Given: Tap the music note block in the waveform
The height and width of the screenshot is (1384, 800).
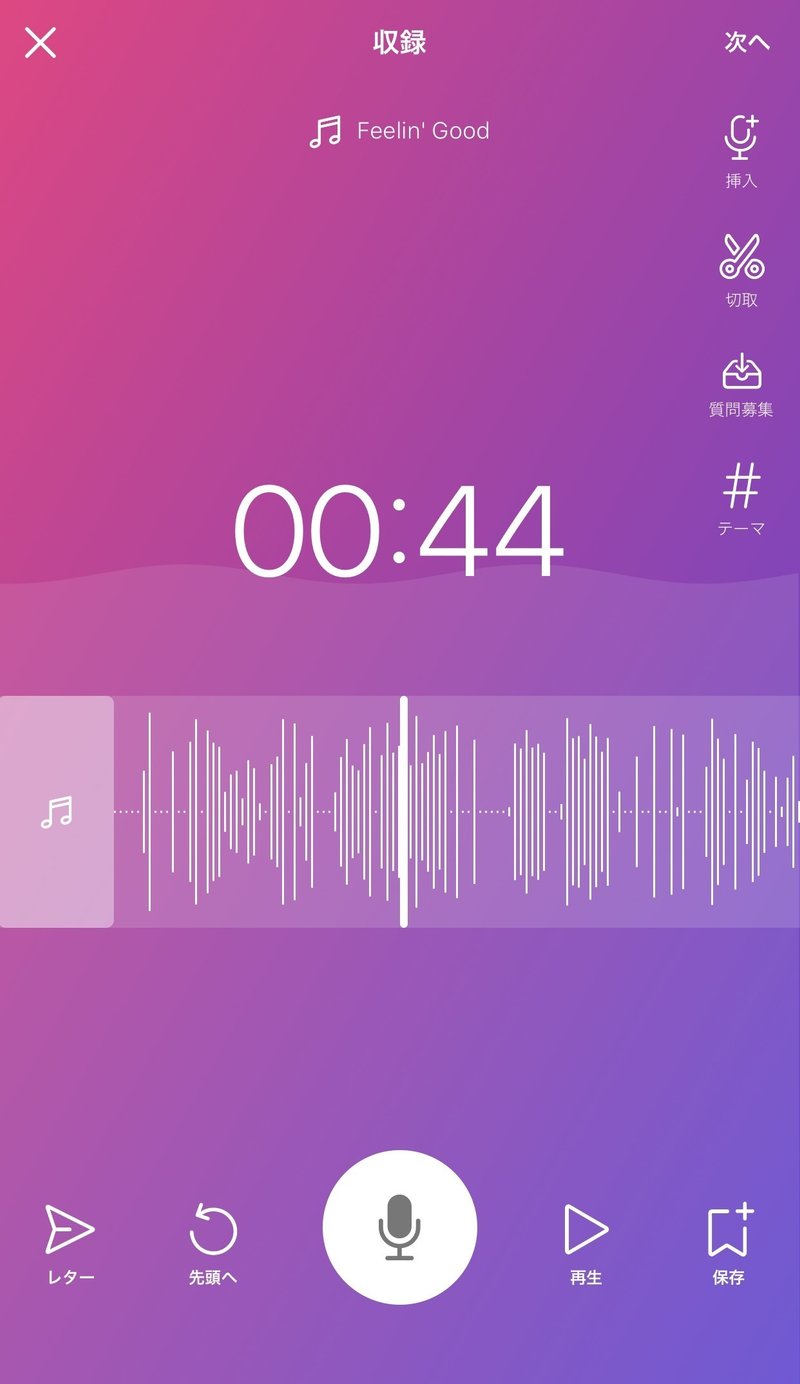Looking at the screenshot, I should (57, 811).
